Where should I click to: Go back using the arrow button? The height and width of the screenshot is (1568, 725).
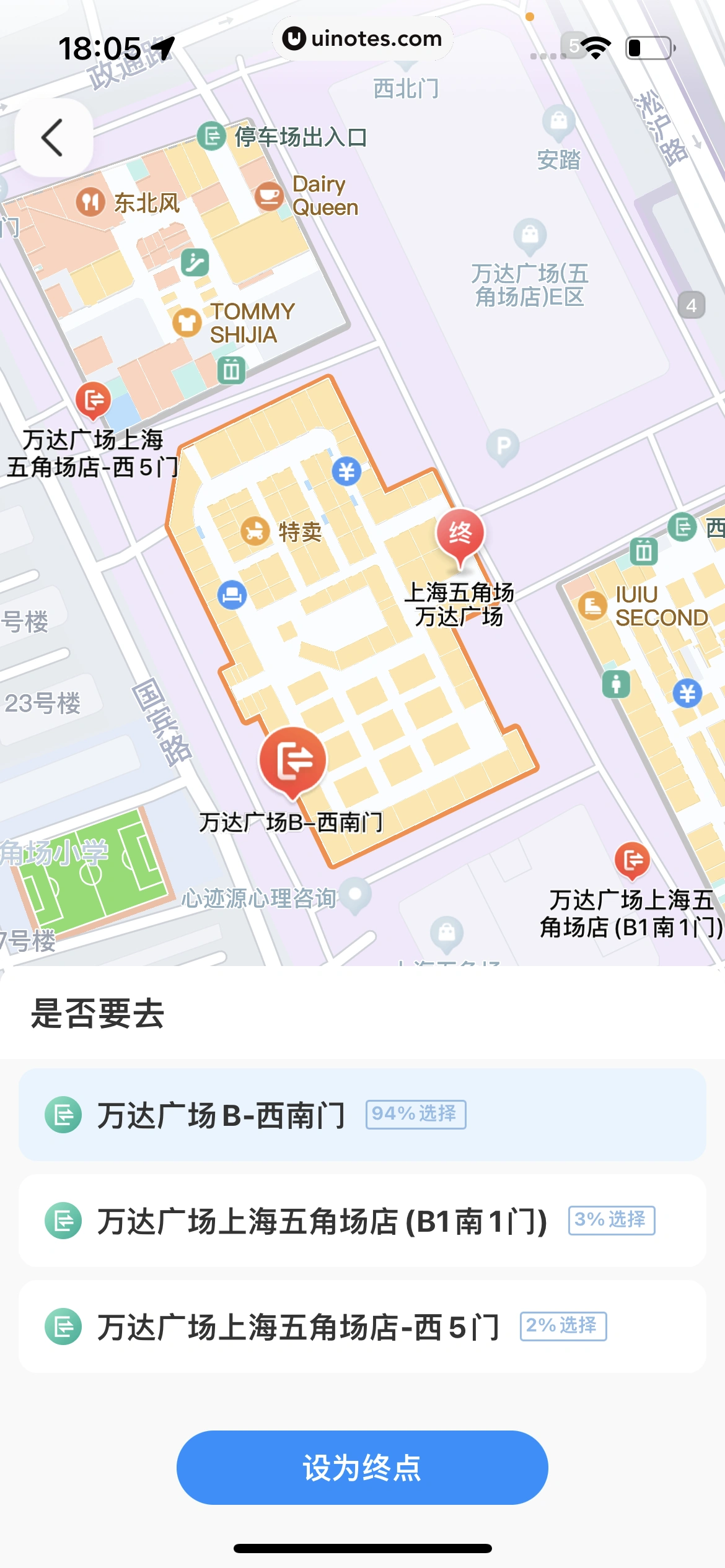coord(53,137)
